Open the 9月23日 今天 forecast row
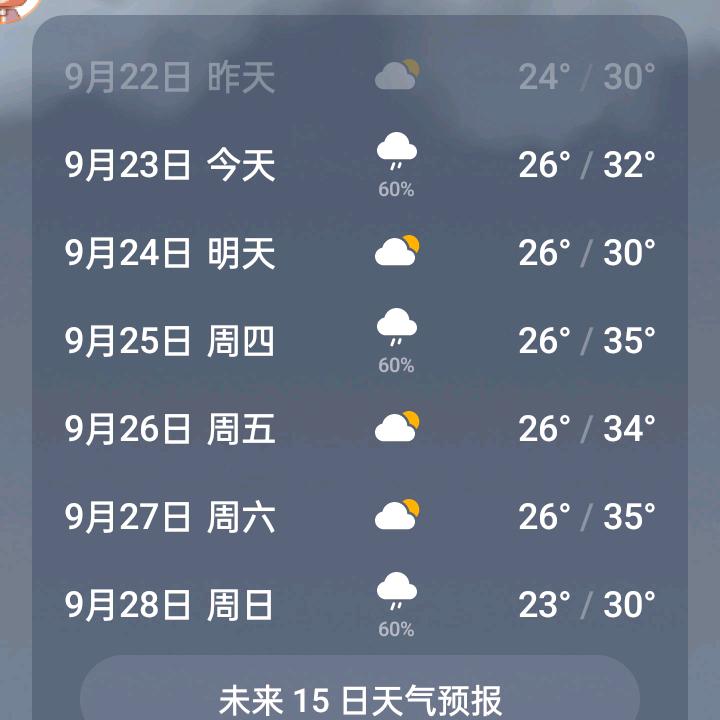 [360, 165]
